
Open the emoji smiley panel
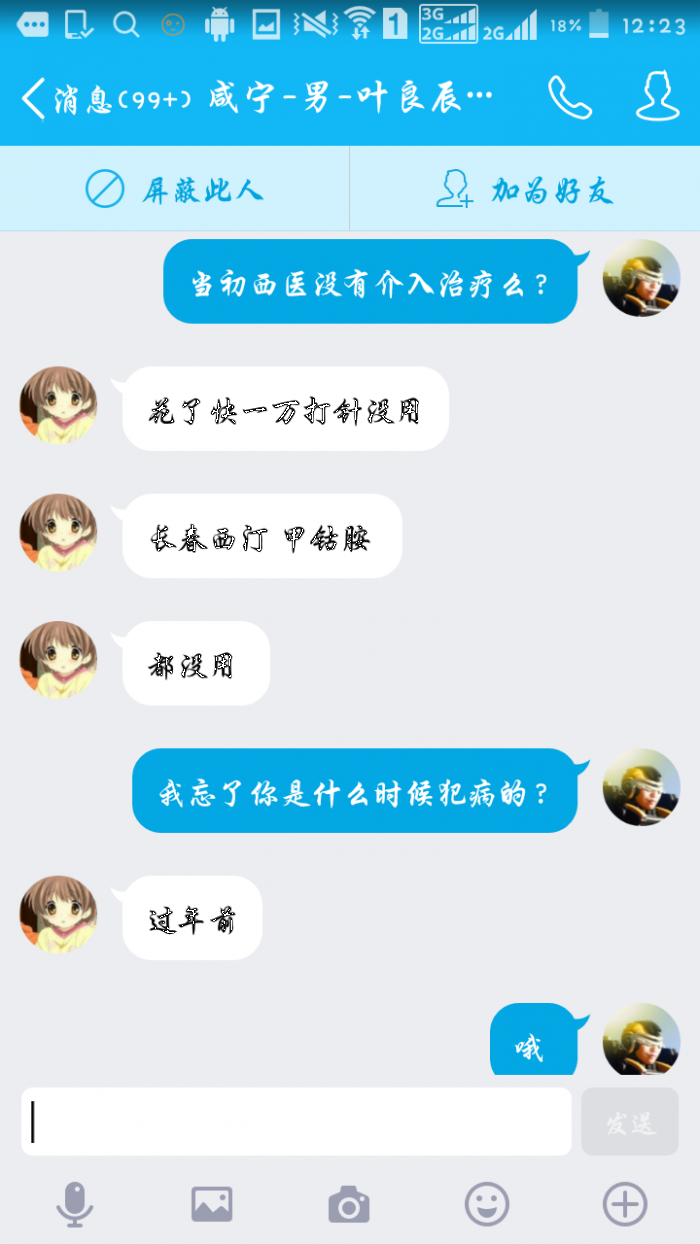tap(487, 1204)
